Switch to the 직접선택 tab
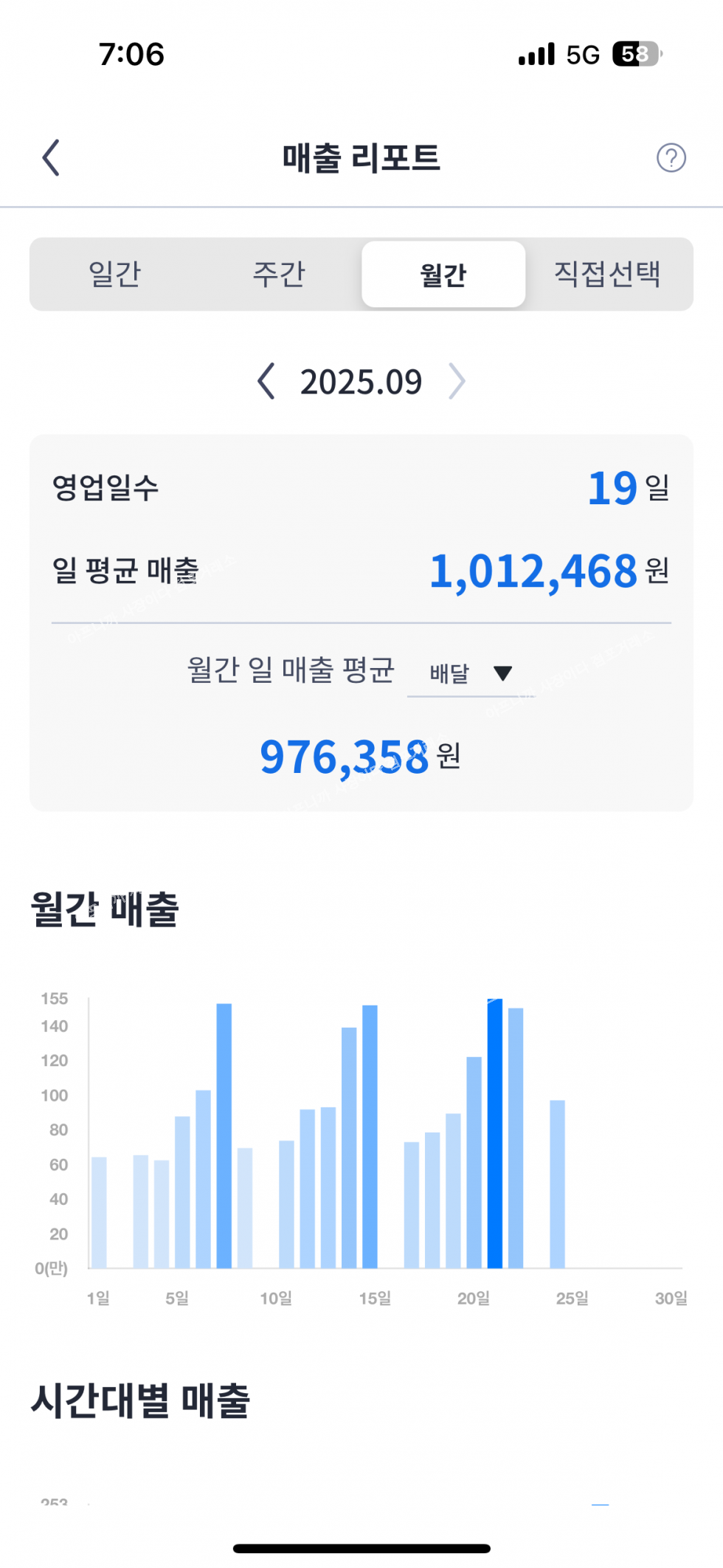 tap(607, 275)
